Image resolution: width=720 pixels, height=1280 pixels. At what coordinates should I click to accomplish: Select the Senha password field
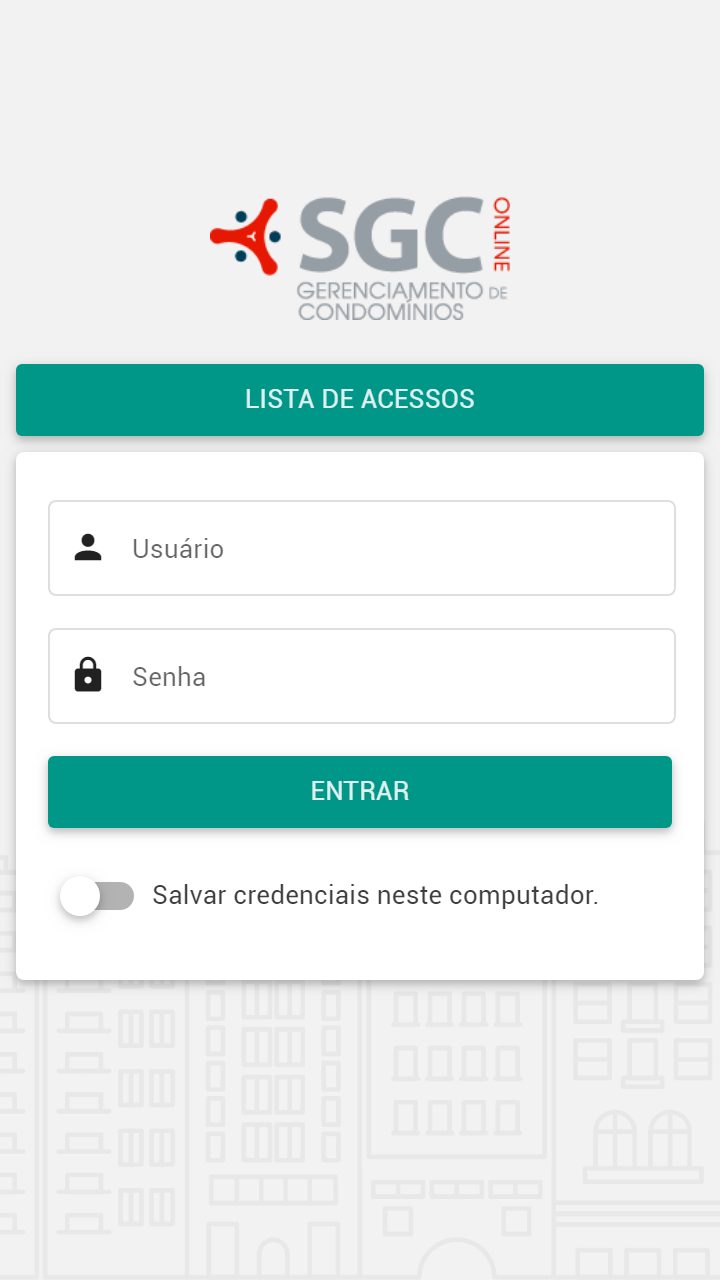[362, 676]
